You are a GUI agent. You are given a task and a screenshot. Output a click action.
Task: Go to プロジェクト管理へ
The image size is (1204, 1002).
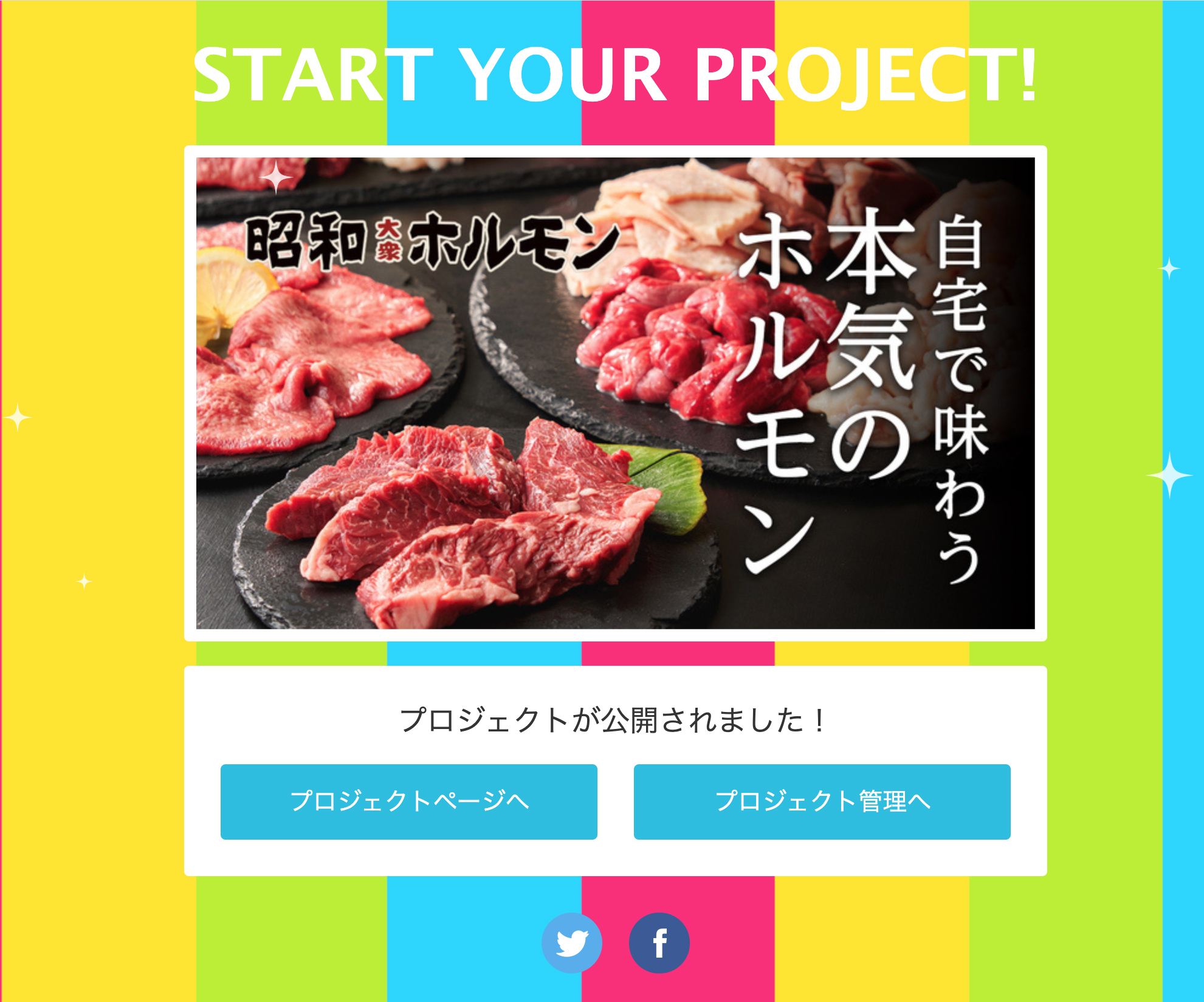pyautogui.click(x=822, y=801)
